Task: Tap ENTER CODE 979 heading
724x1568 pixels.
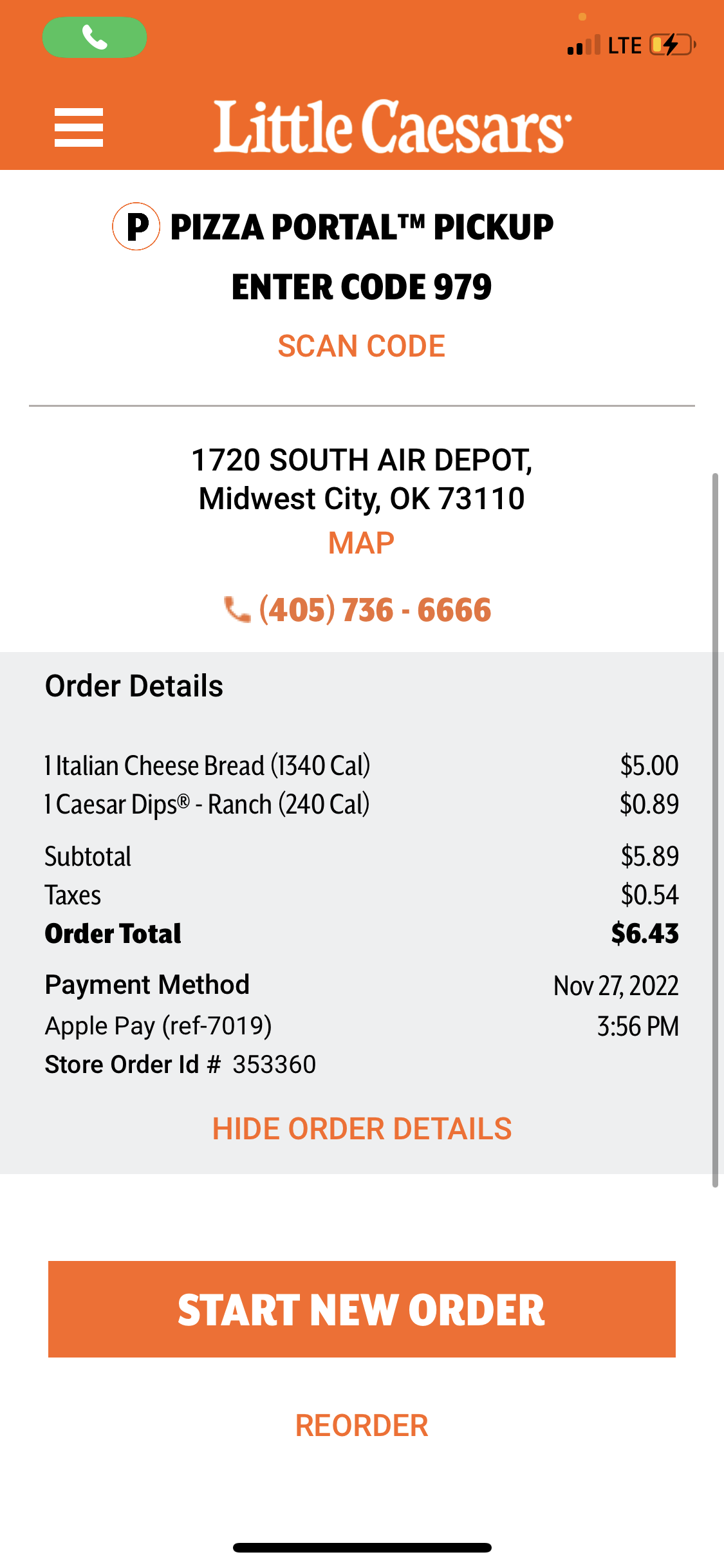Action: [362, 288]
